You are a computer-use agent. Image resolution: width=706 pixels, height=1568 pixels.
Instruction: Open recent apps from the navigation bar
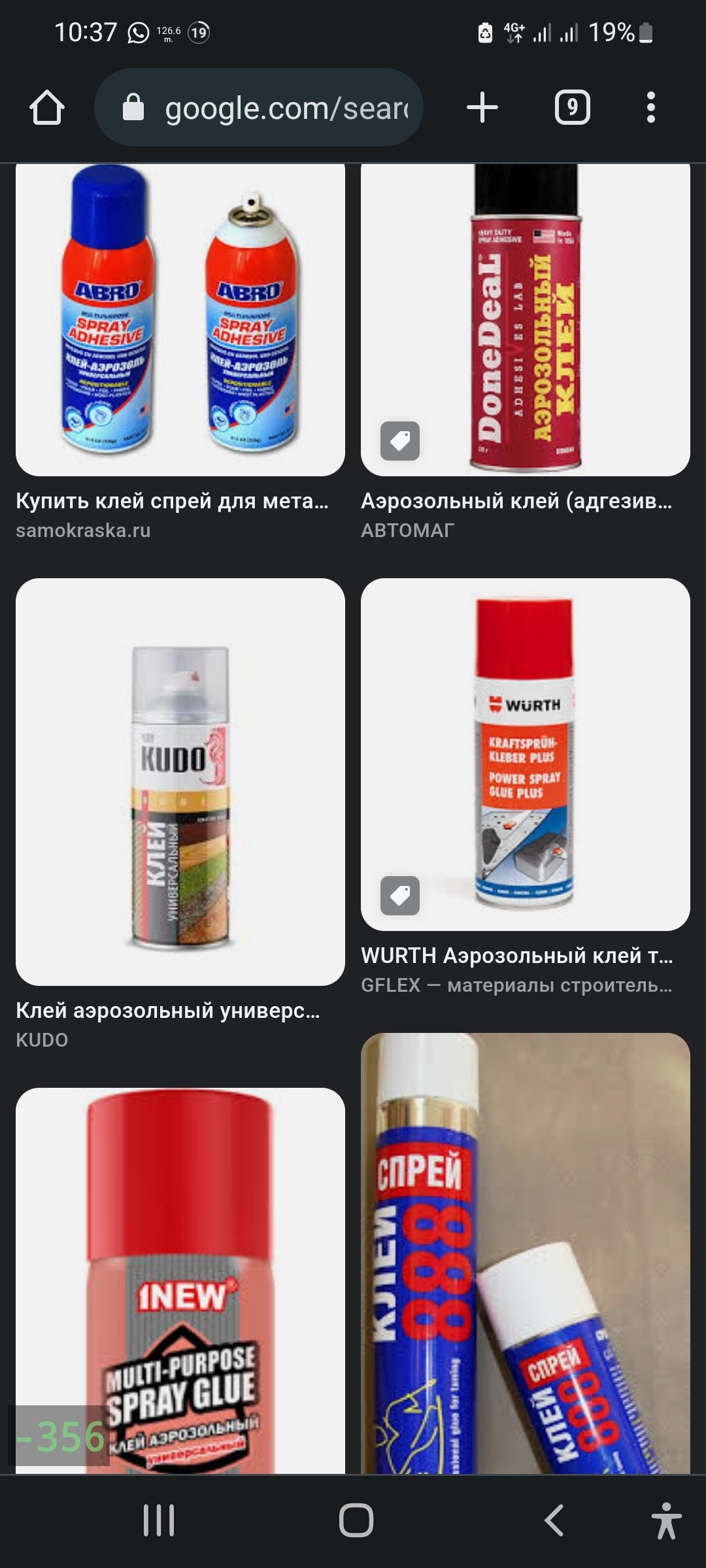(x=159, y=1520)
